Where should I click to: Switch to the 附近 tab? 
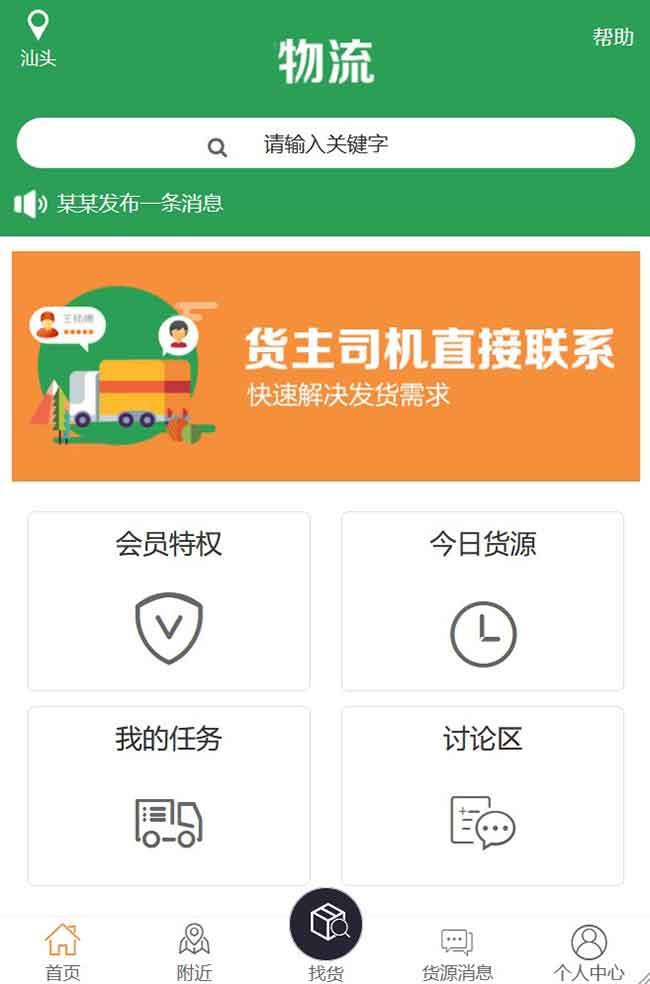194,952
